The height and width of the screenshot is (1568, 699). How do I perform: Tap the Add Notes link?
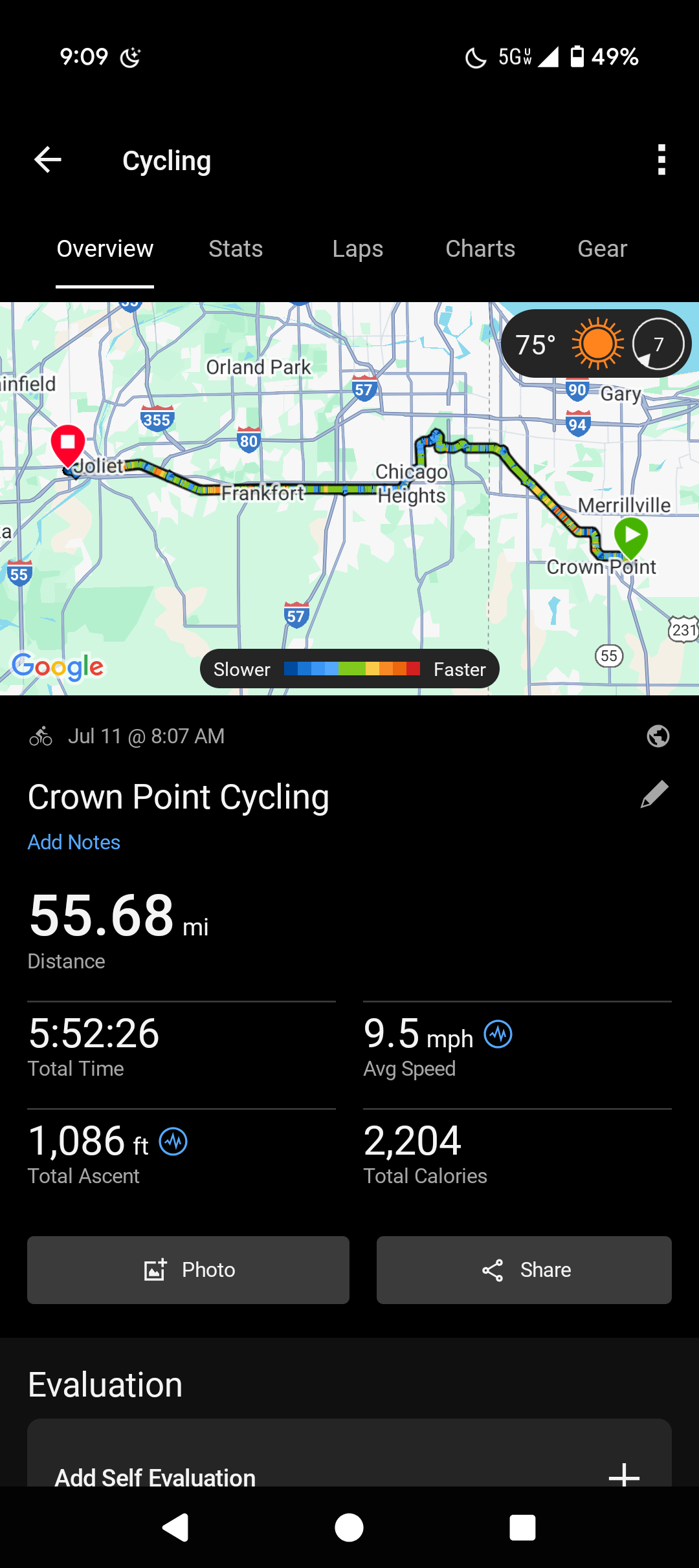[x=74, y=842]
